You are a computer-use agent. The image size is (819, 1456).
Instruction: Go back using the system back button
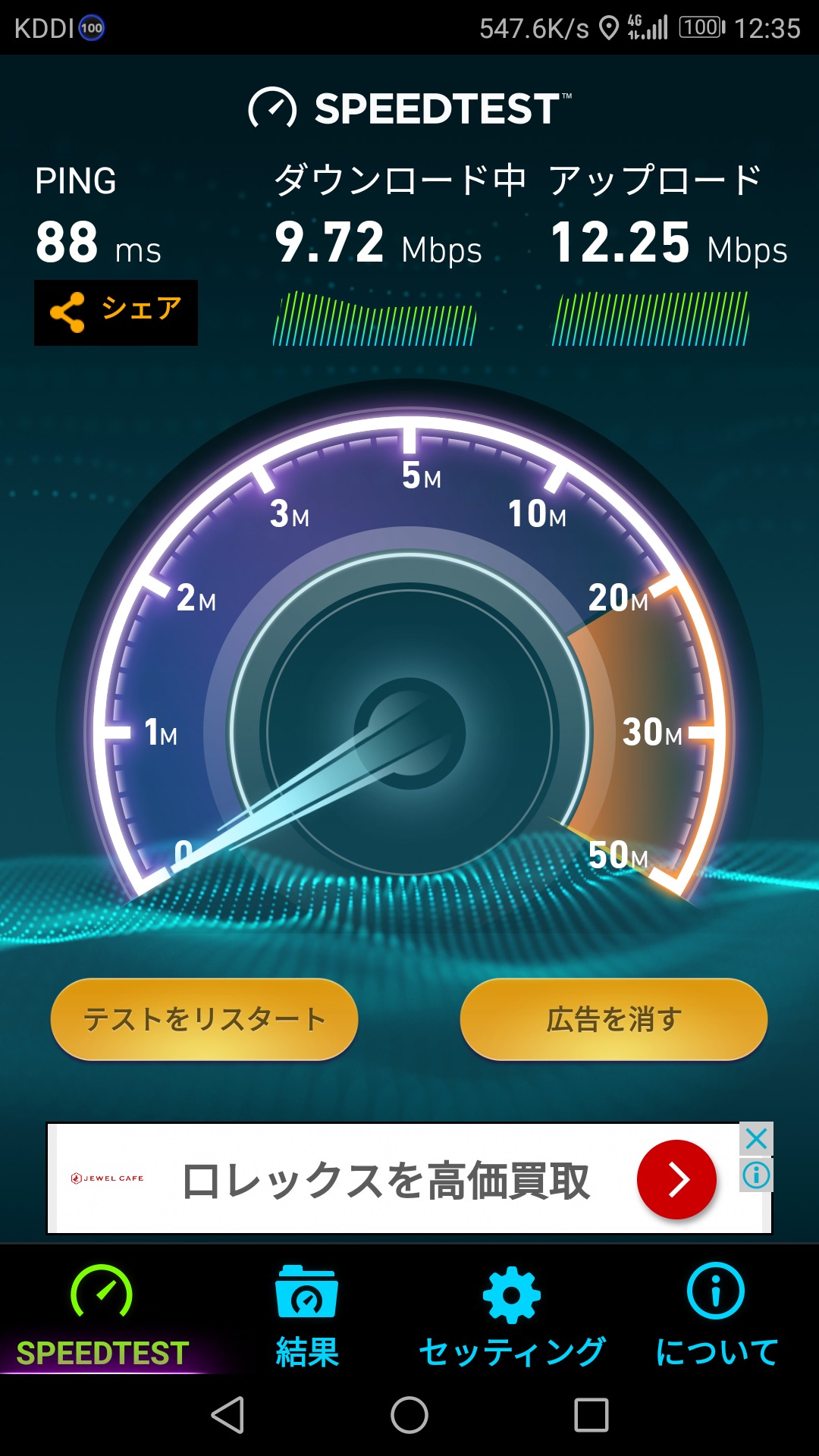[x=227, y=1415]
